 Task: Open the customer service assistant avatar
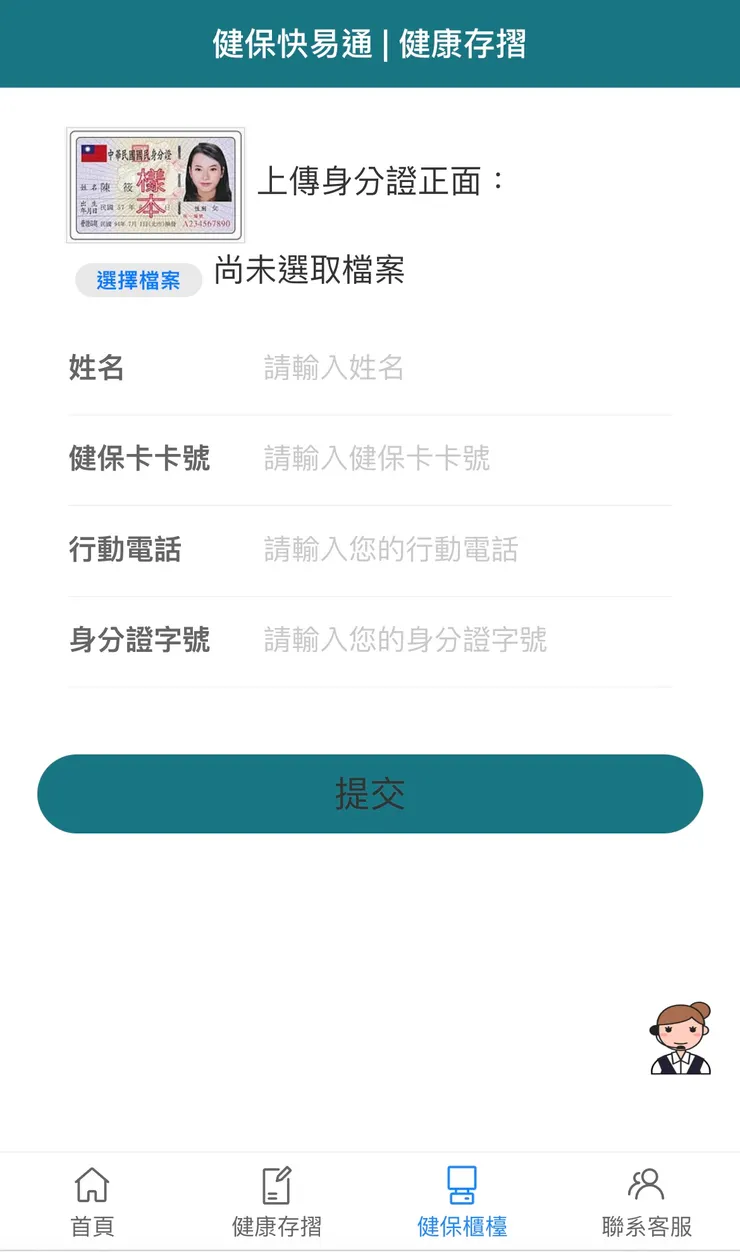pos(679,1037)
